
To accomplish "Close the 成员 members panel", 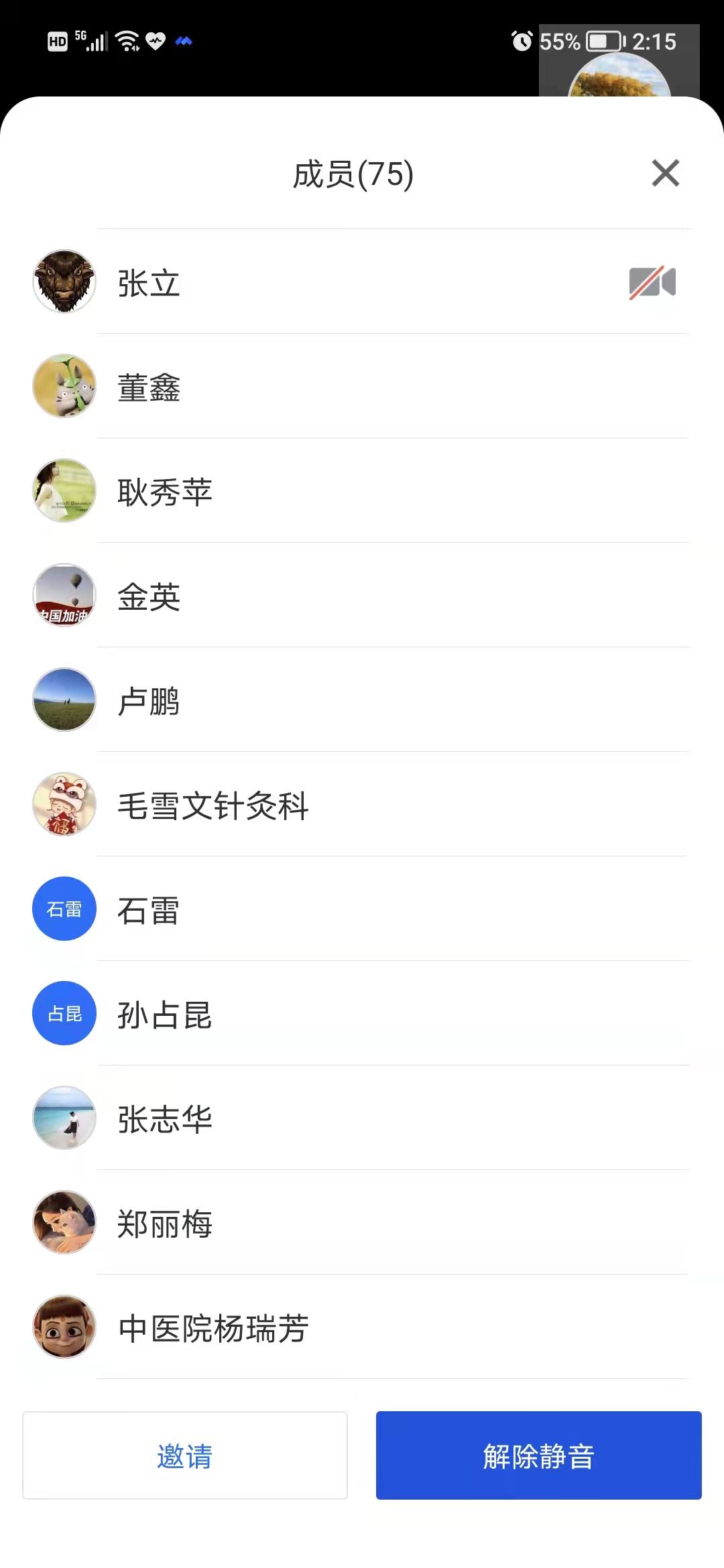I will pyautogui.click(x=665, y=174).
